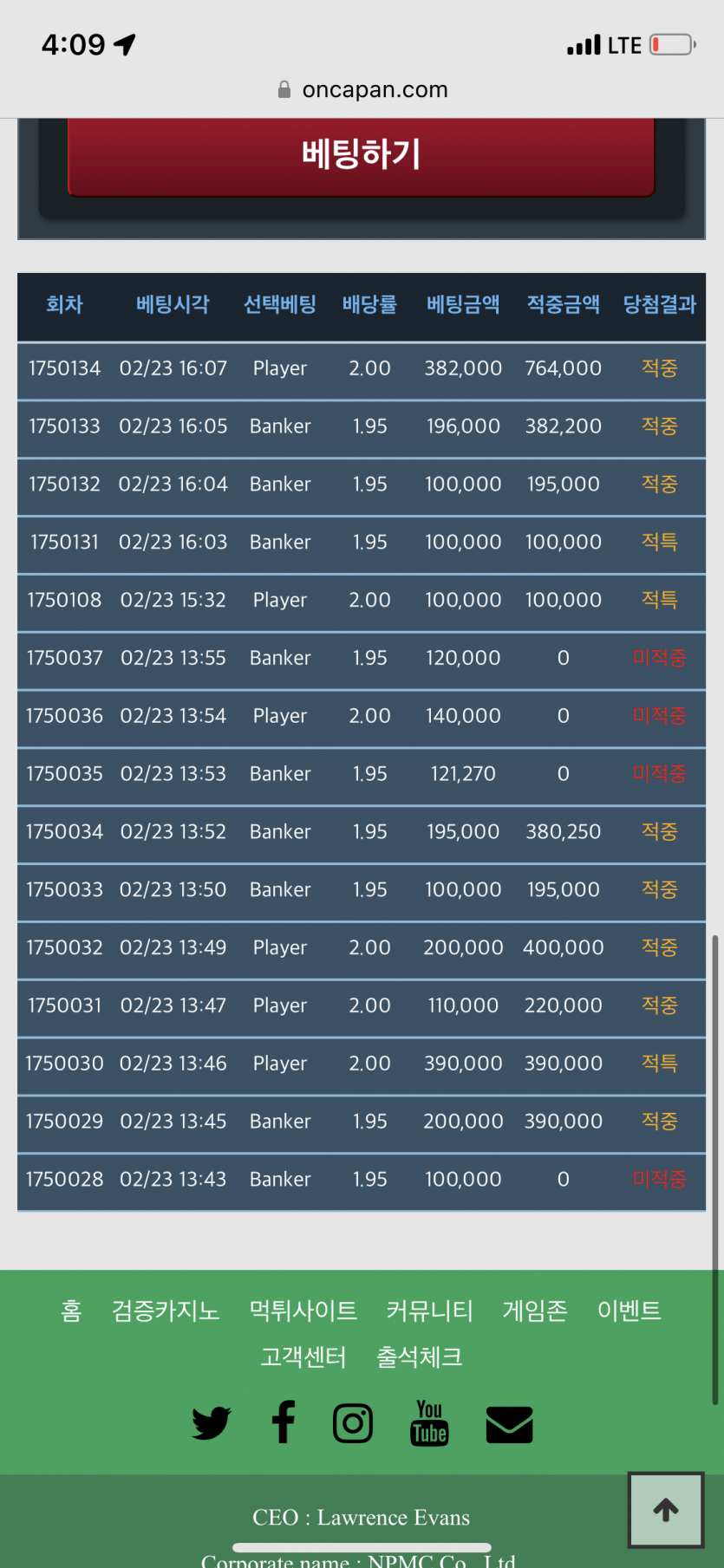The image size is (724, 1568).
Task: Open the Twitter icon link
Action: 211,1422
